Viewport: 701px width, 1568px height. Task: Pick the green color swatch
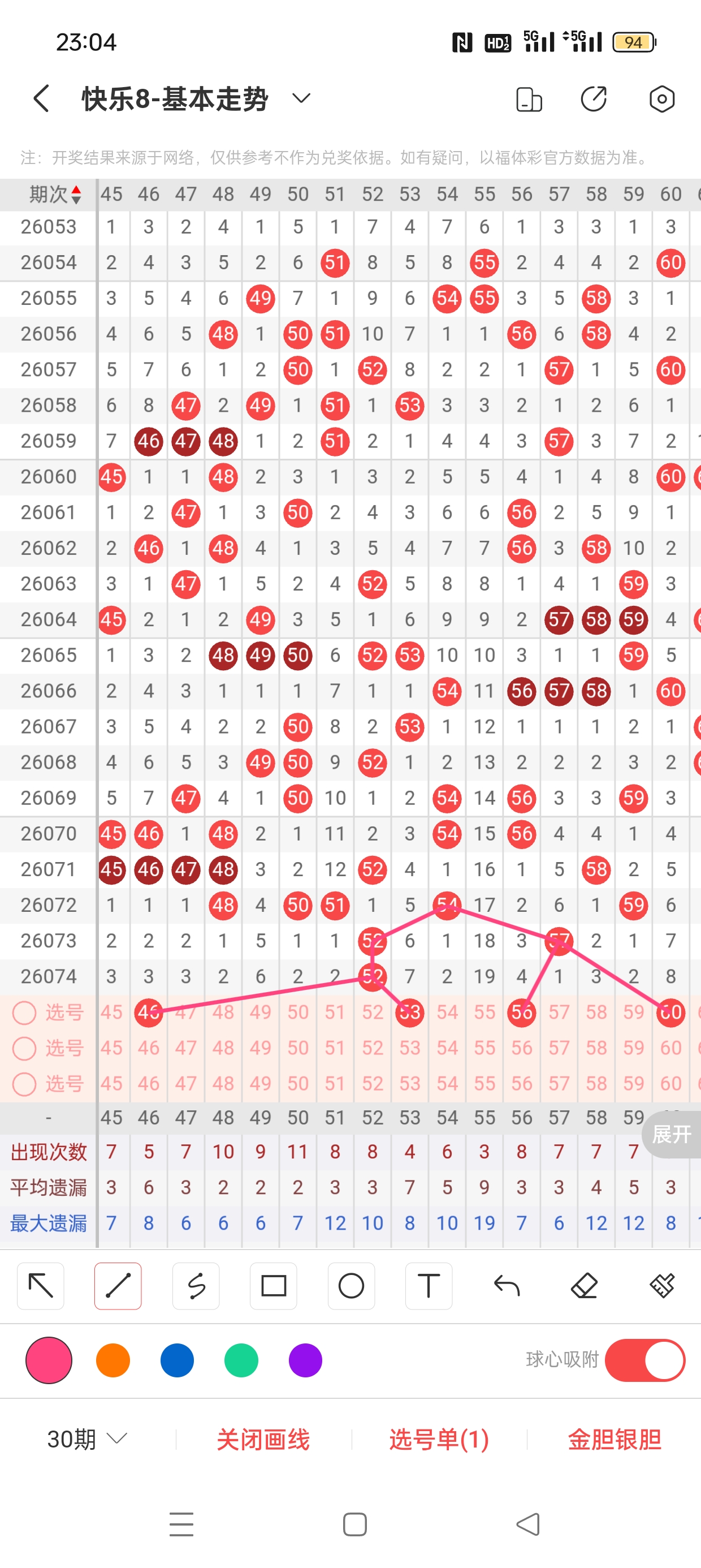241,1360
